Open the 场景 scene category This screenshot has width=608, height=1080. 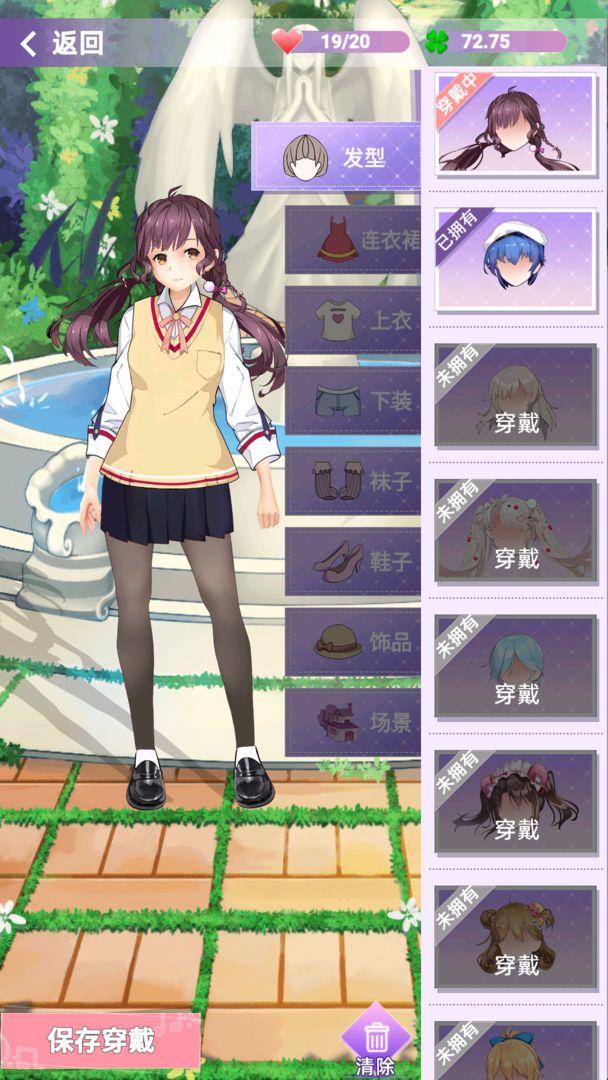[353, 722]
